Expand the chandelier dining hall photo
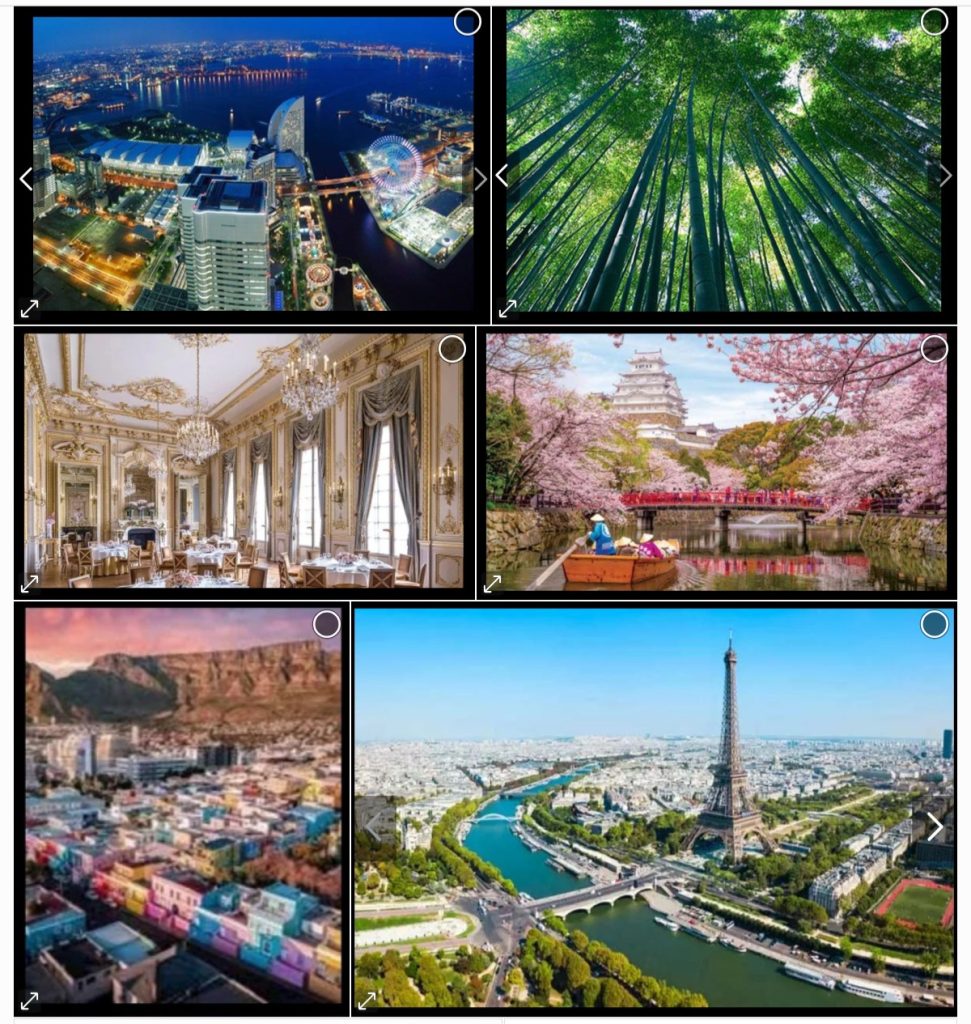Screen dimensions: 971x1024 (x=30, y=583)
